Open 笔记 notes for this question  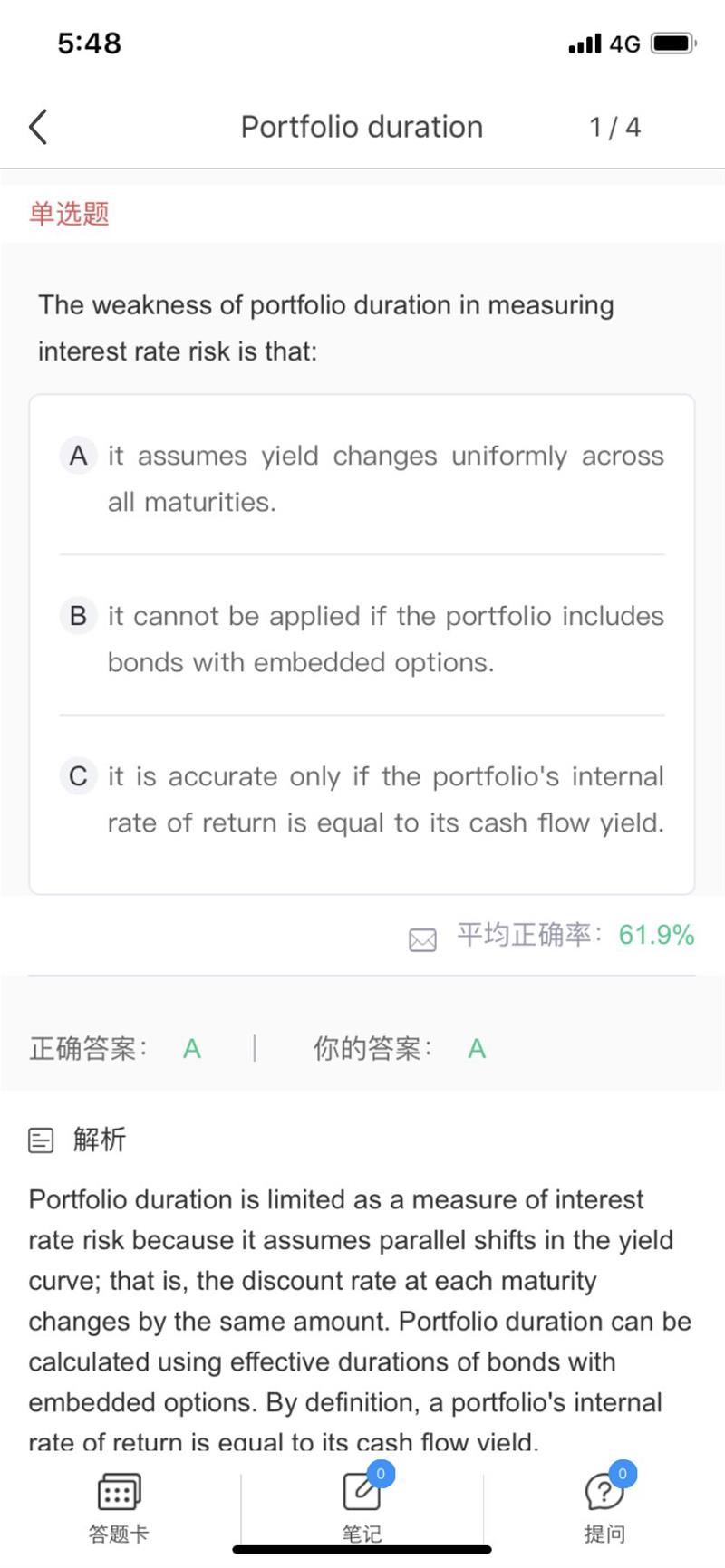(x=362, y=1508)
